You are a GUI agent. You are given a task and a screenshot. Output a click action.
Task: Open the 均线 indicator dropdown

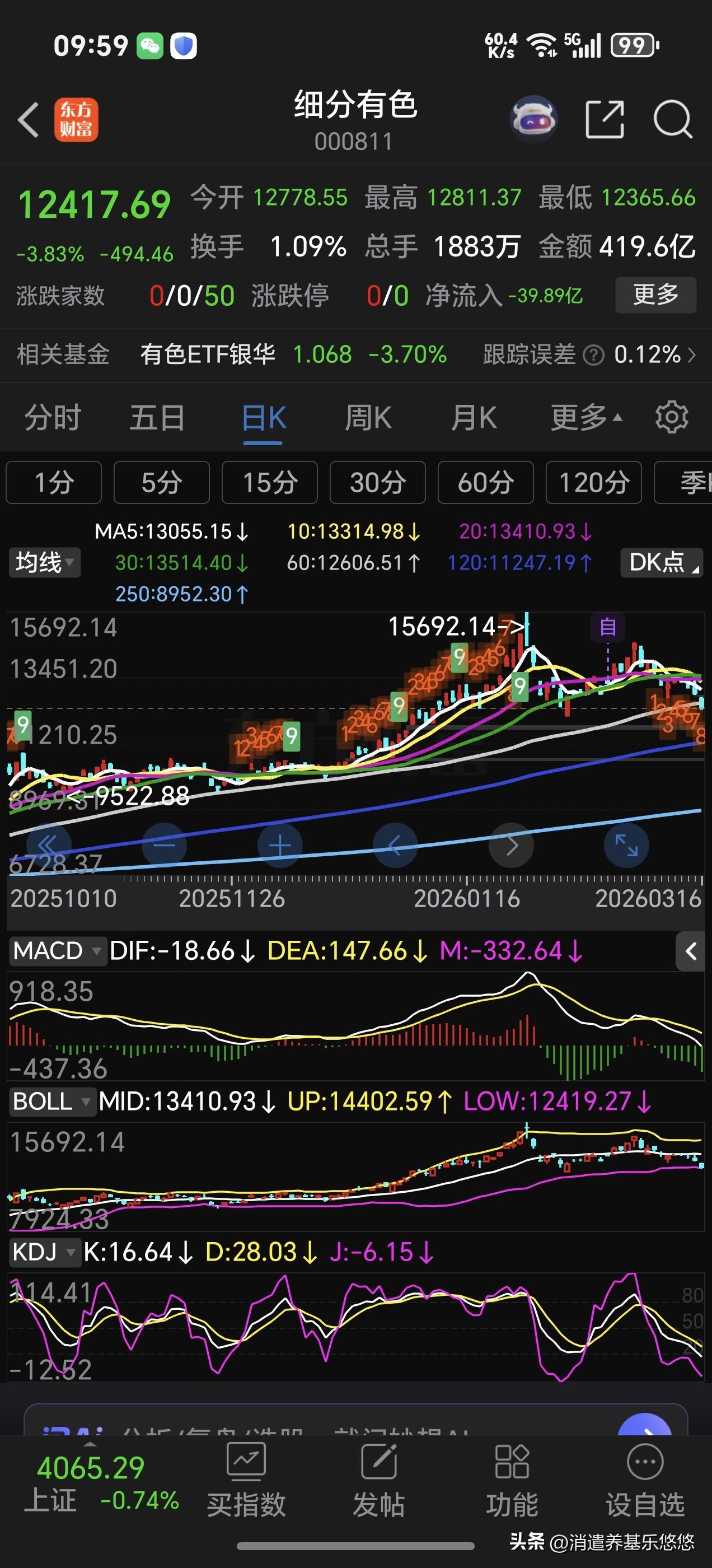(x=44, y=562)
